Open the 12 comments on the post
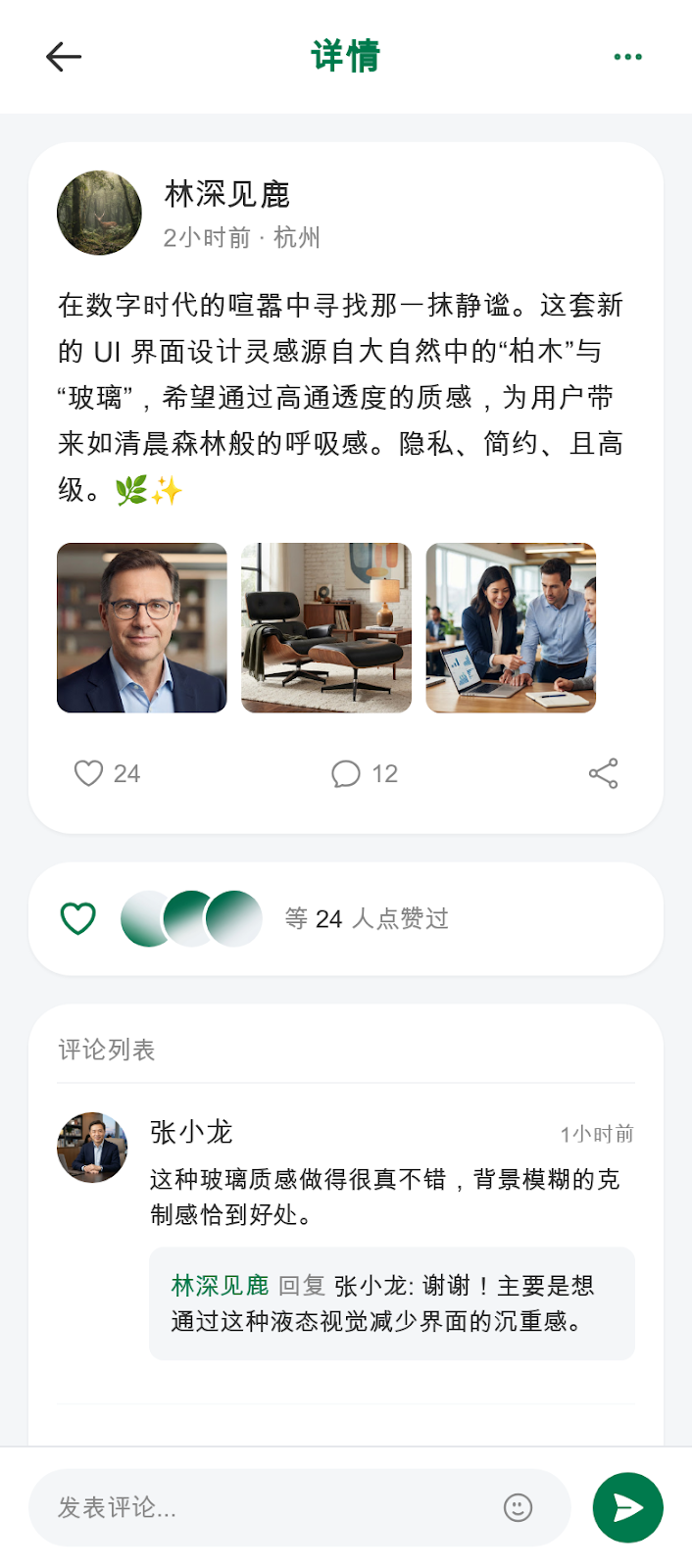 365,774
